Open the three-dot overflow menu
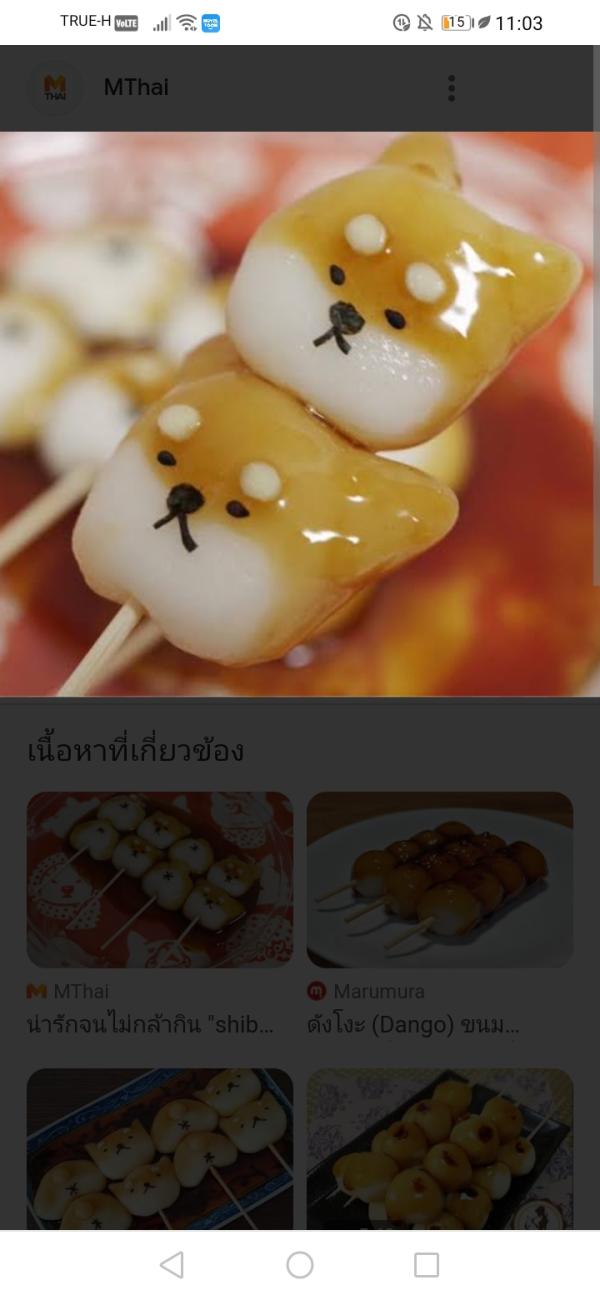This screenshot has height=1300, width=600. tap(451, 88)
